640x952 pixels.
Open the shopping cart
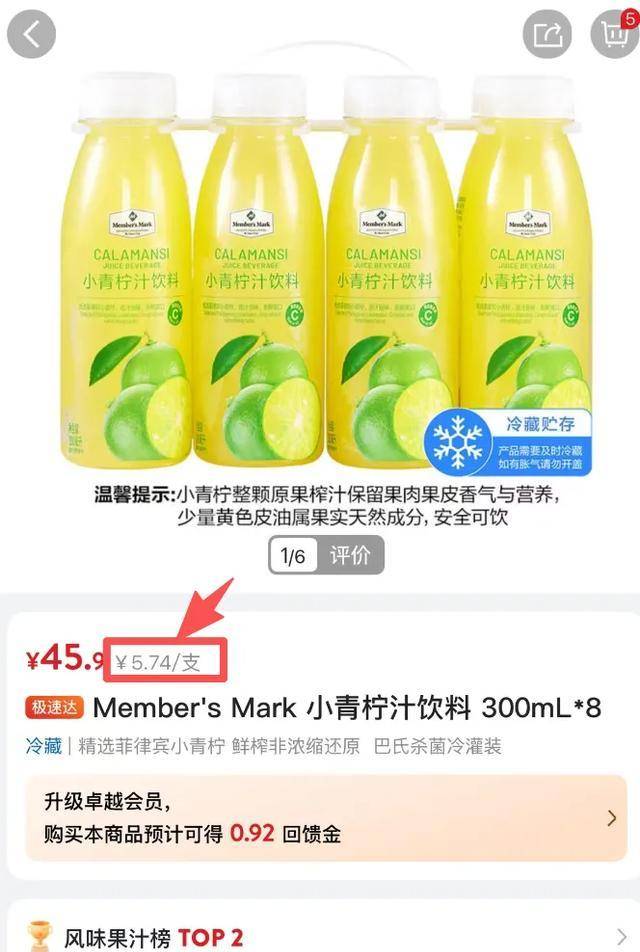[x=613, y=34]
